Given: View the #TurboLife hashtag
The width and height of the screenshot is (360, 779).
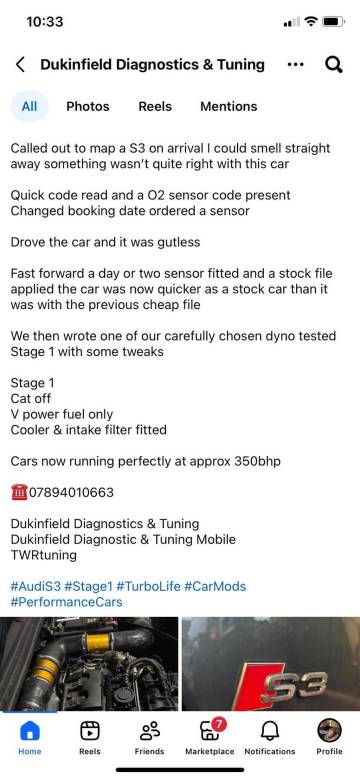Looking at the screenshot, I should click(x=148, y=586).
